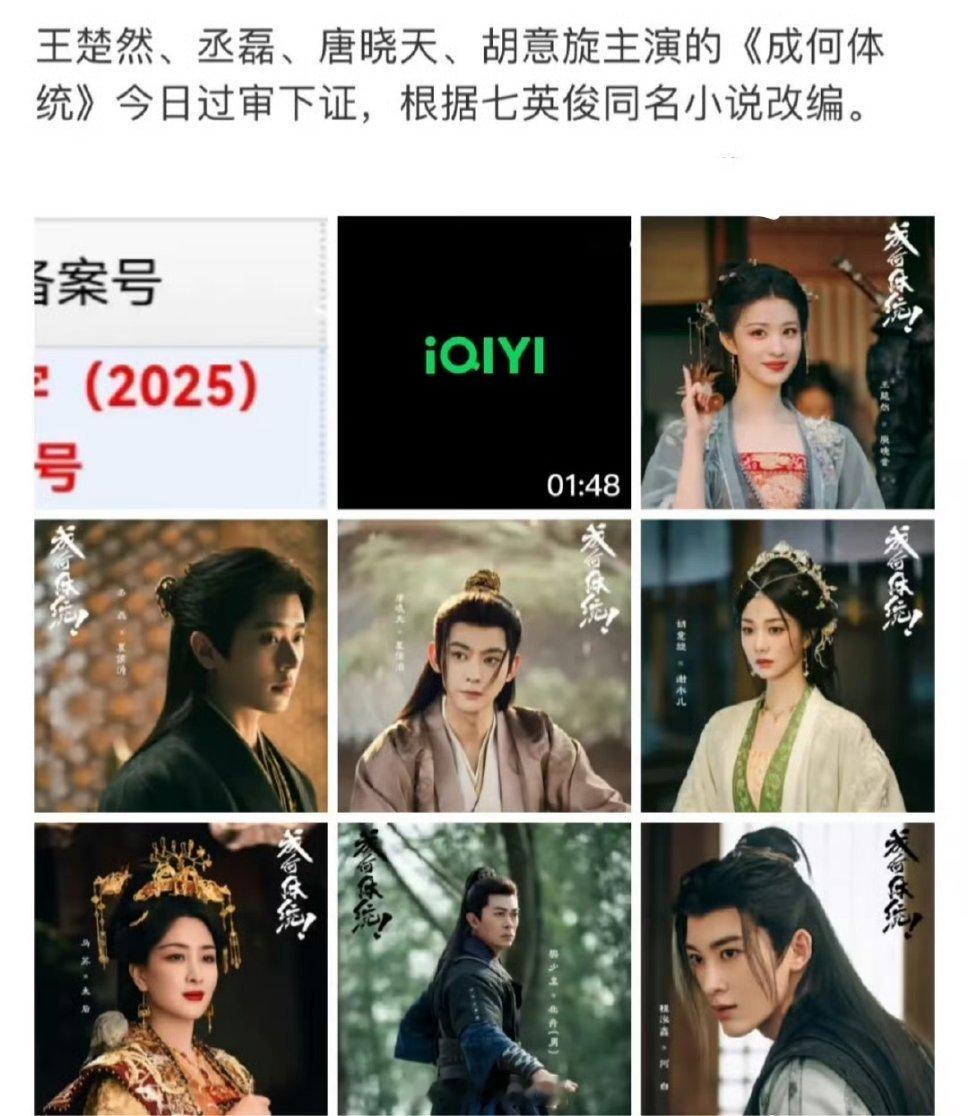Open the poster of woman in blue hanfu
Image resolution: width=968 pixels, height=1116 pixels.
click(787, 362)
